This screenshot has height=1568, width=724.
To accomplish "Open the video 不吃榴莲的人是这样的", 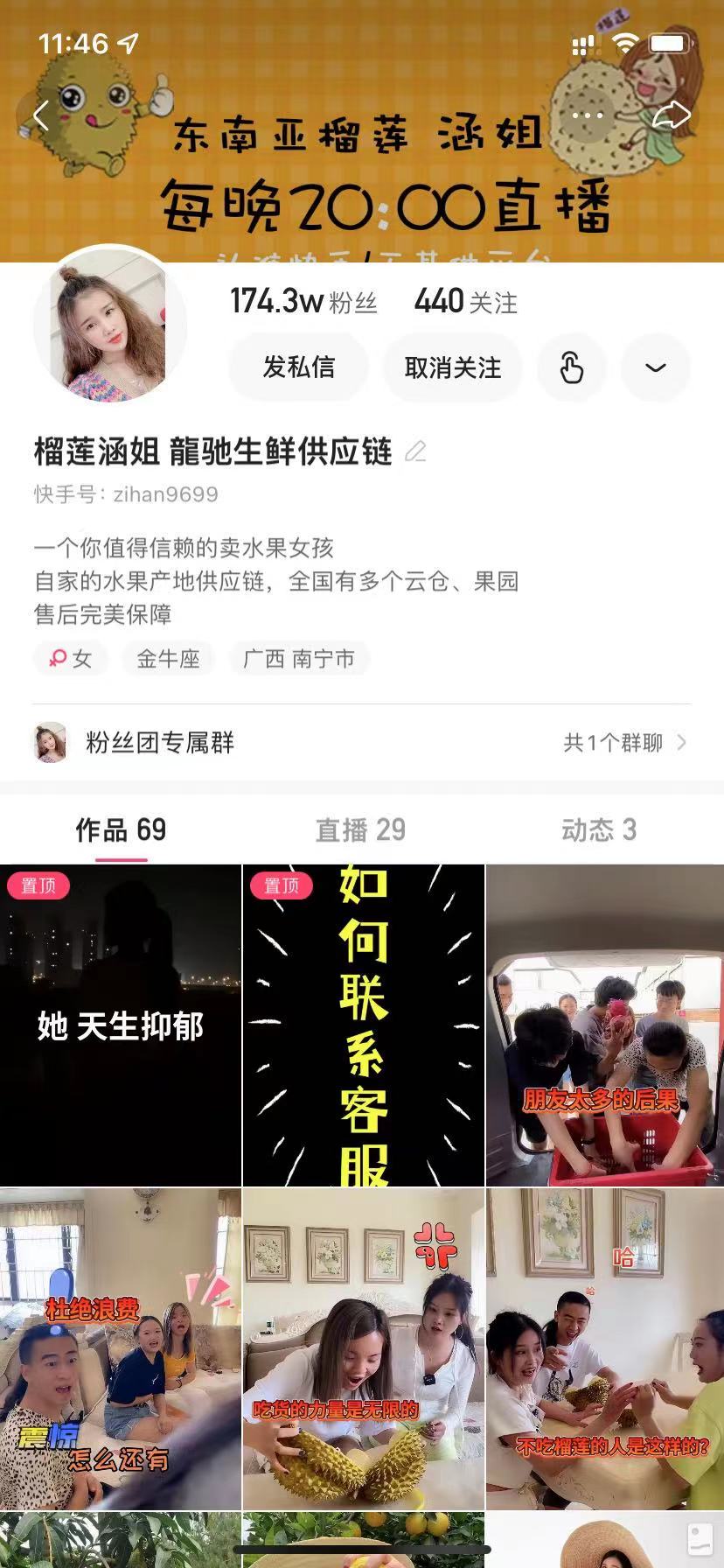I will (x=604, y=1347).
